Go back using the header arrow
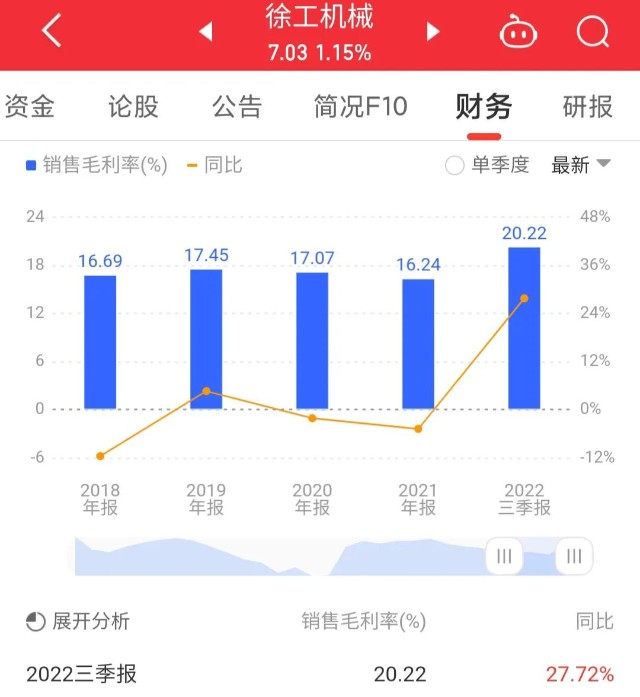Image resolution: width=640 pixels, height=697 pixels. (52, 32)
